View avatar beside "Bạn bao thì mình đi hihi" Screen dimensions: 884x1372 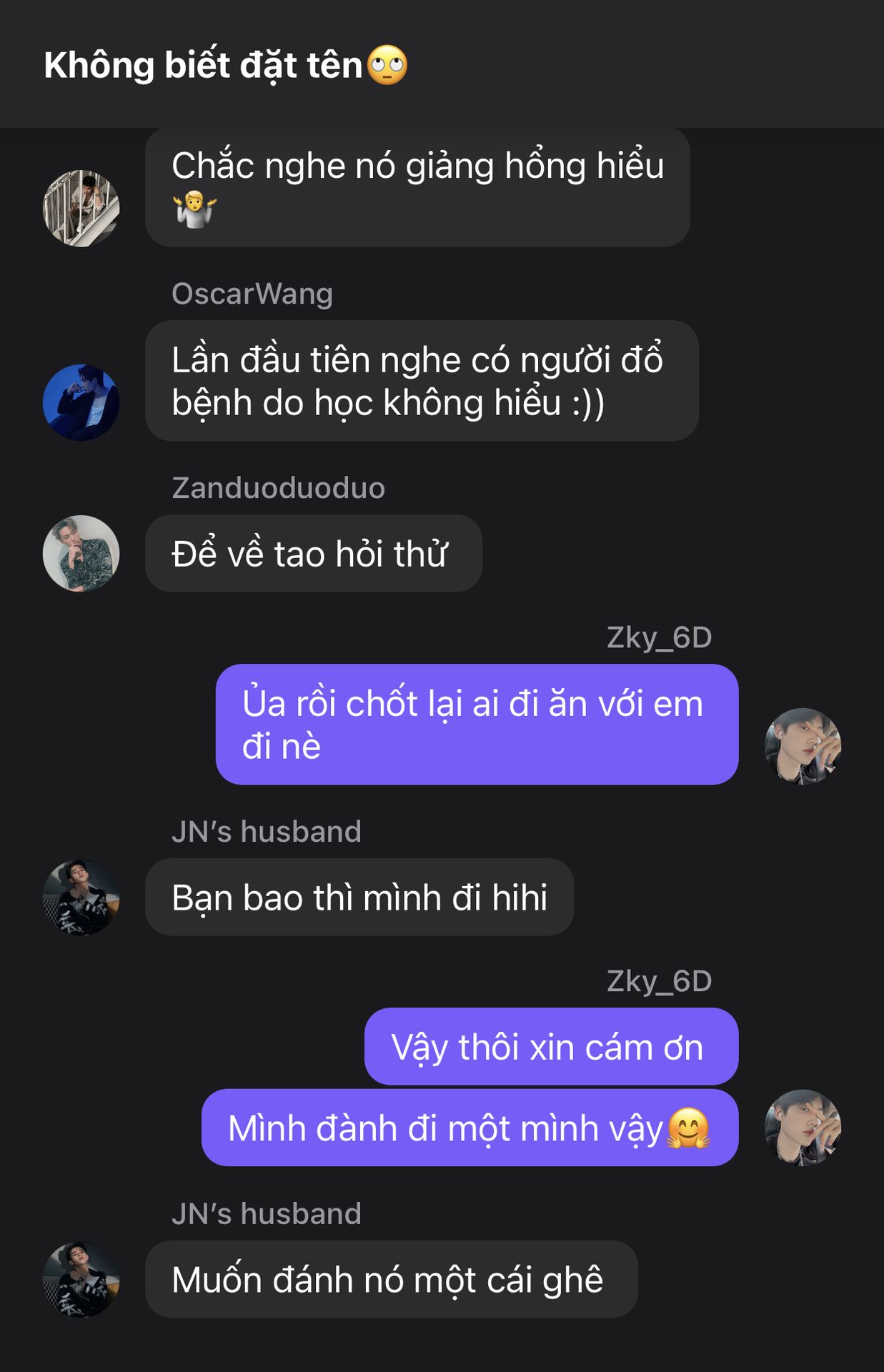point(81,897)
